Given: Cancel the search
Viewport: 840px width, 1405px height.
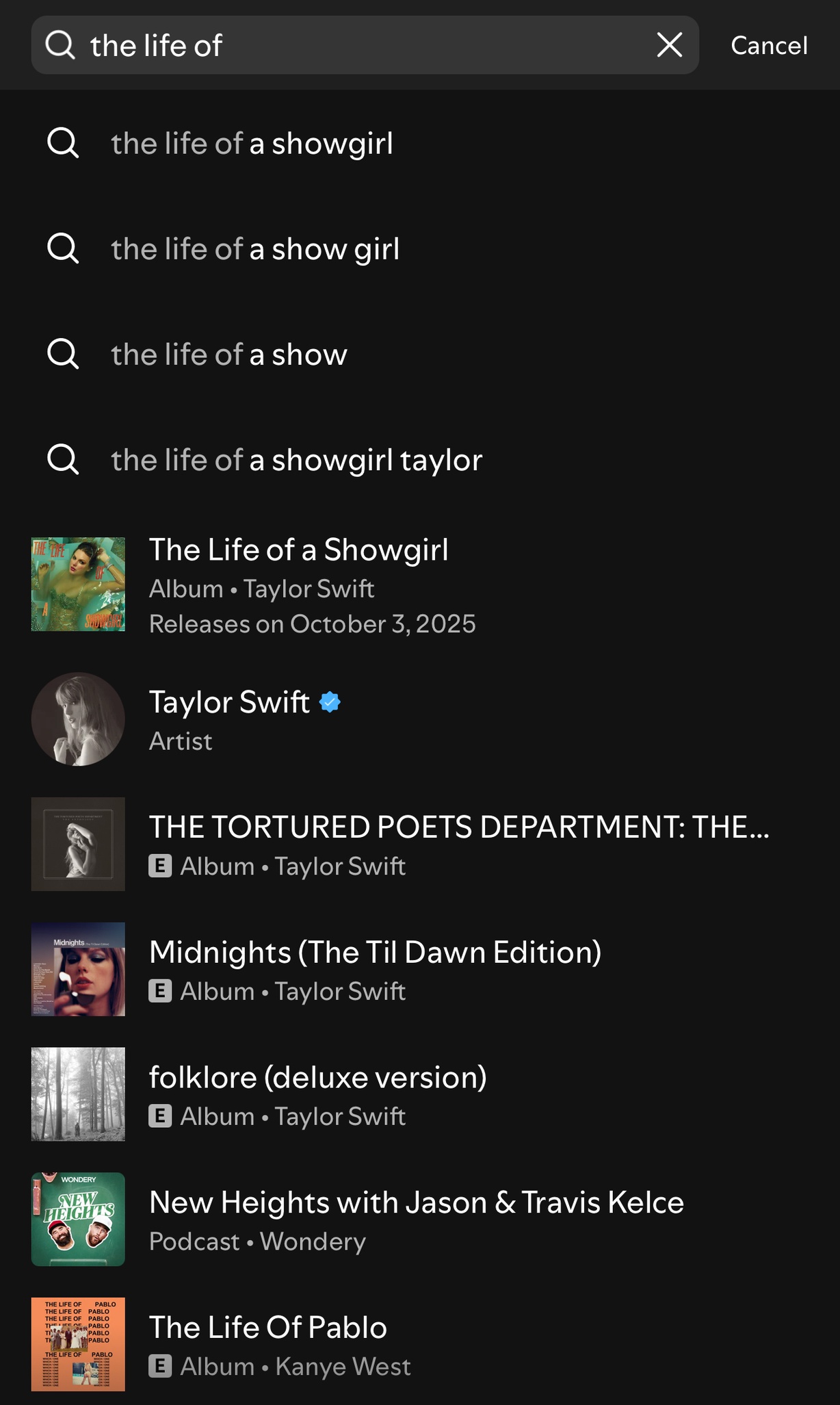Looking at the screenshot, I should (x=769, y=46).
